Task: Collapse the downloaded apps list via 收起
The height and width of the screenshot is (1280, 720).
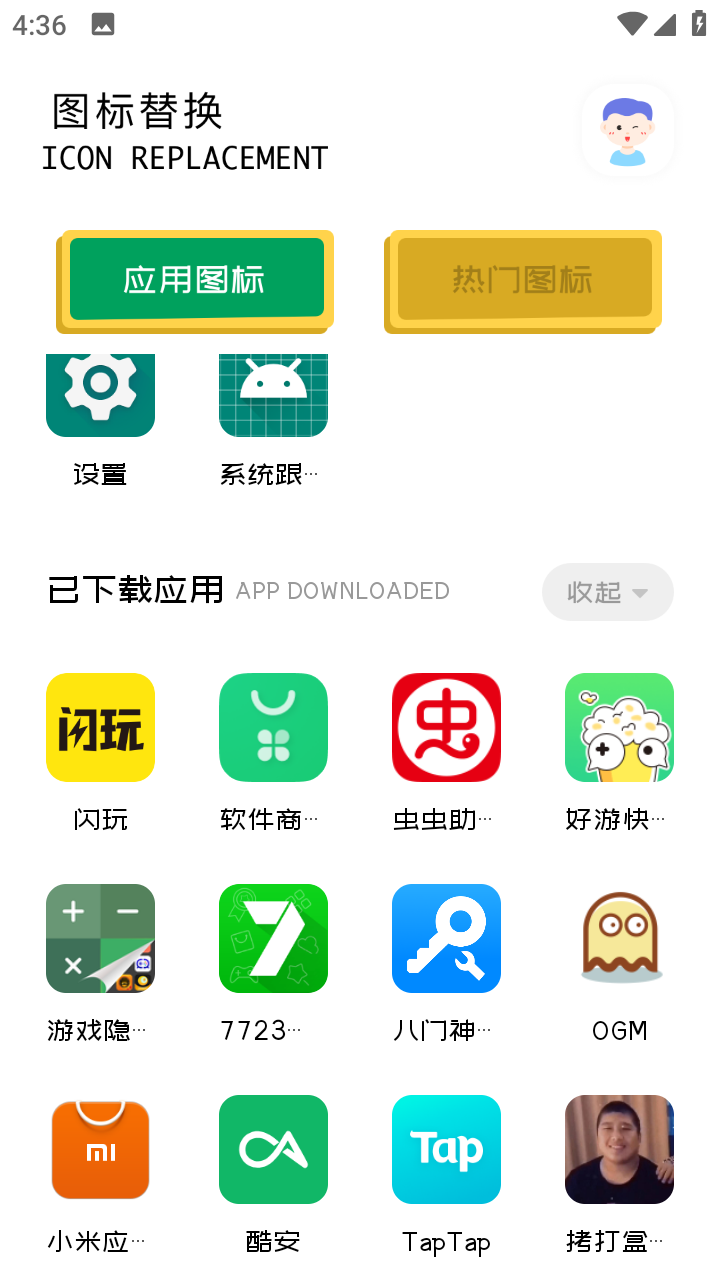Action: [x=607, y=592]
